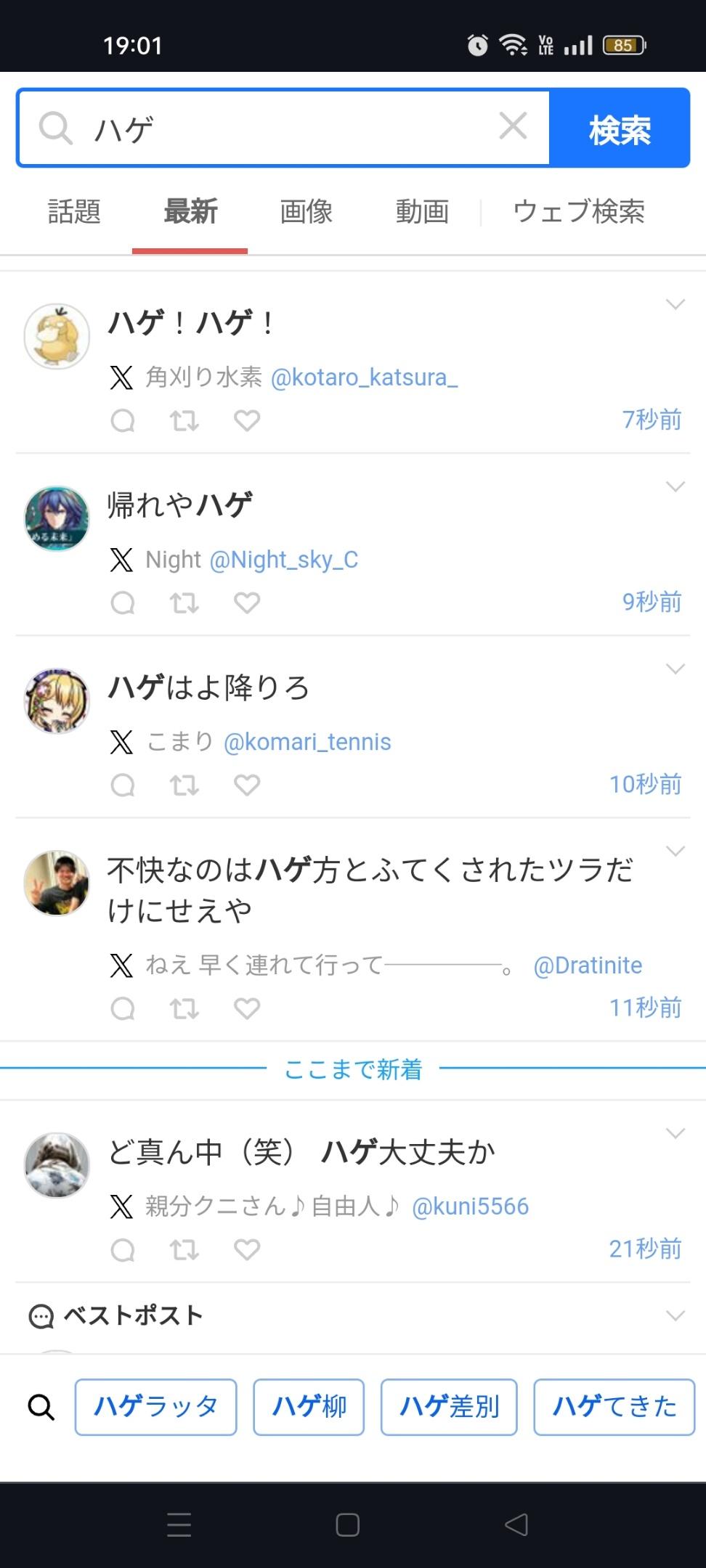Open the ウェブ検索 tab
This screenshot has height=1568, width=706.
click(x=579, y=212)
